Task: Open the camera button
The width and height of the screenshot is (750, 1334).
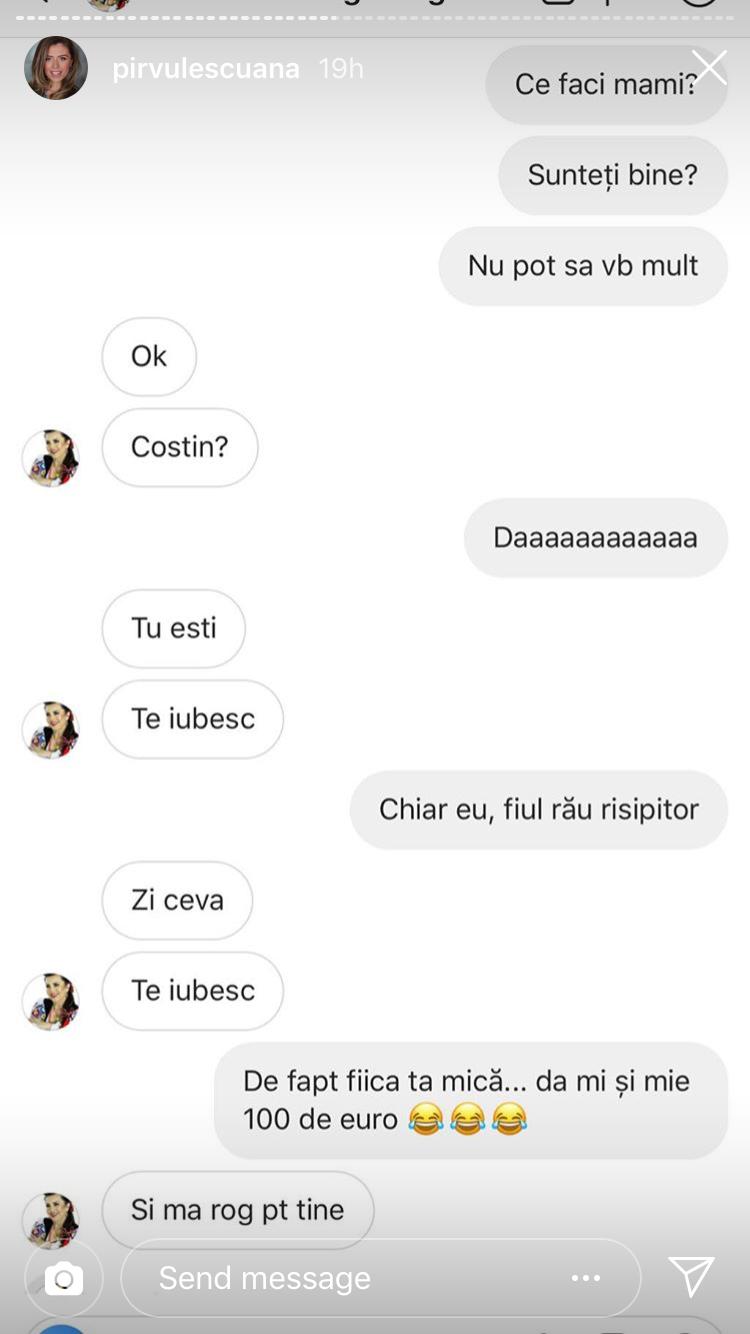Action: click(x=64, y=1277)
